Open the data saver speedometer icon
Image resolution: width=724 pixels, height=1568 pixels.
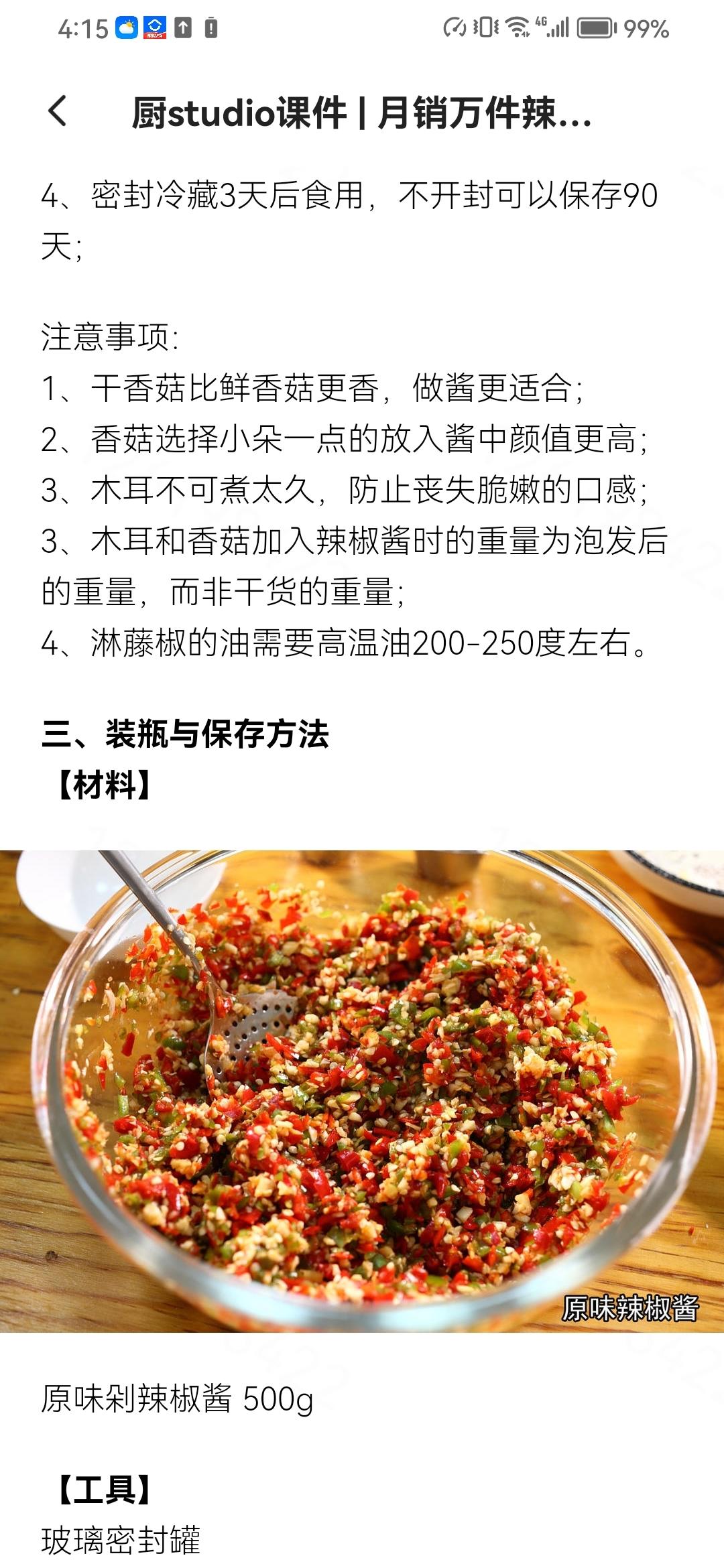(455, 28)
